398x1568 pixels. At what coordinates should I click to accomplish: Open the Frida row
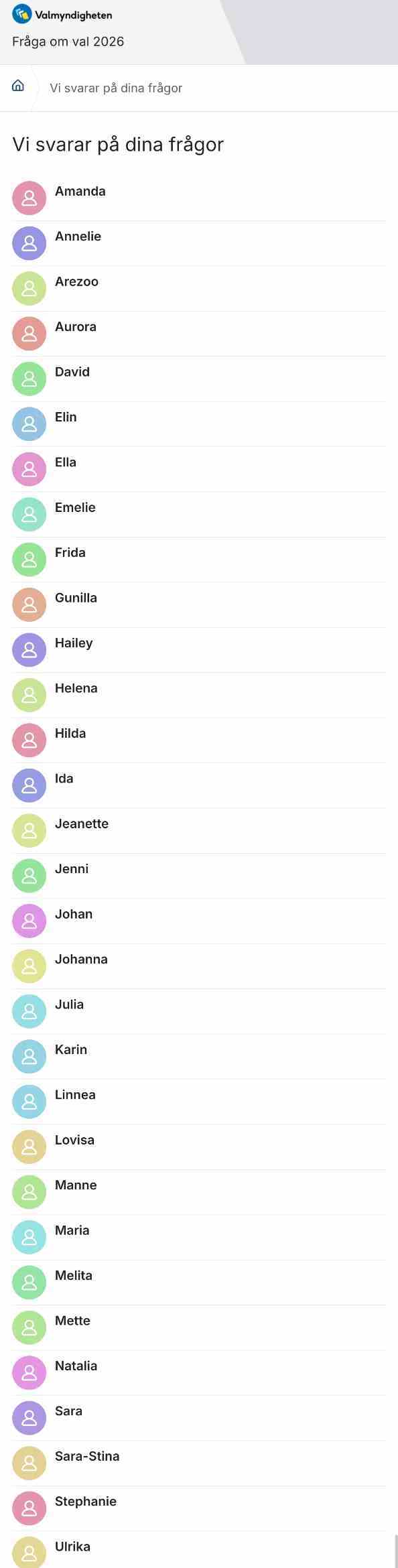click(199, 560)
